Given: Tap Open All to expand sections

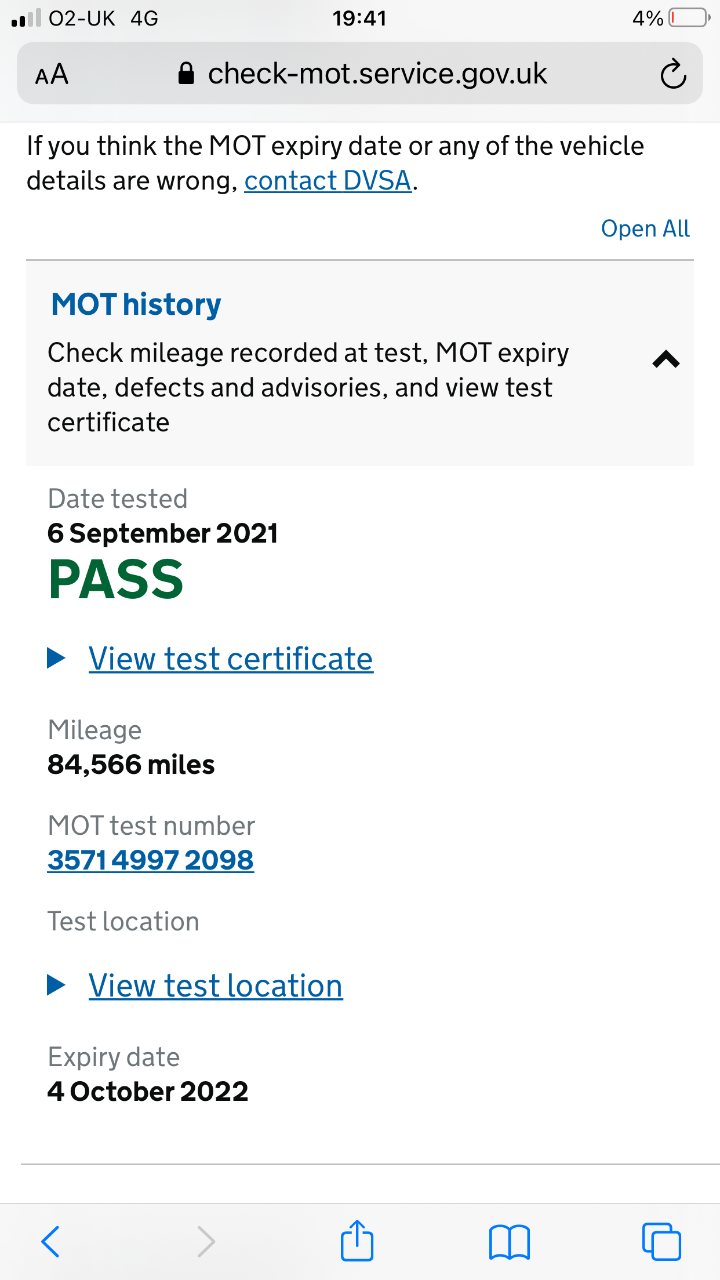Looking at the screenshot, I should tap(645, 228).
